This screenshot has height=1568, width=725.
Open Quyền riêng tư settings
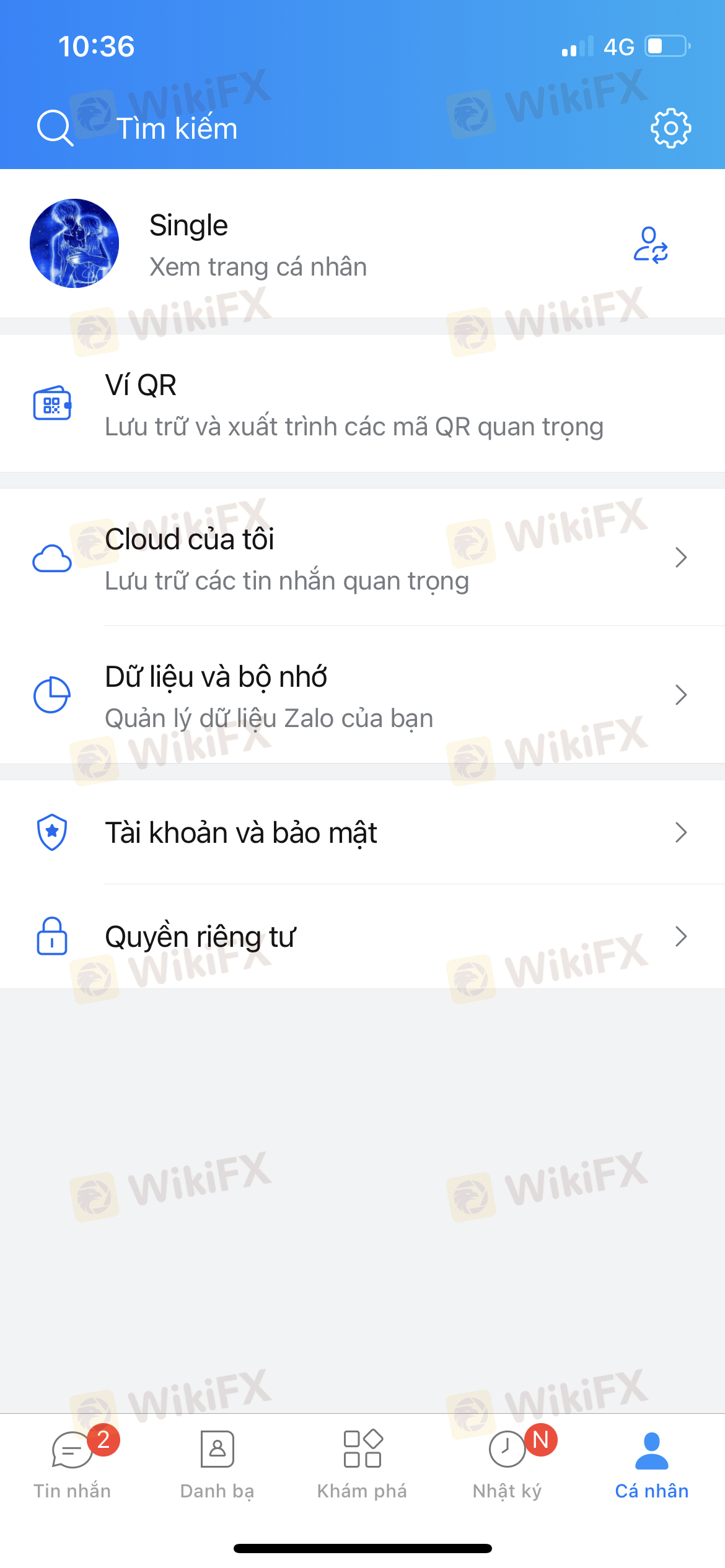[x=362, y=936]
